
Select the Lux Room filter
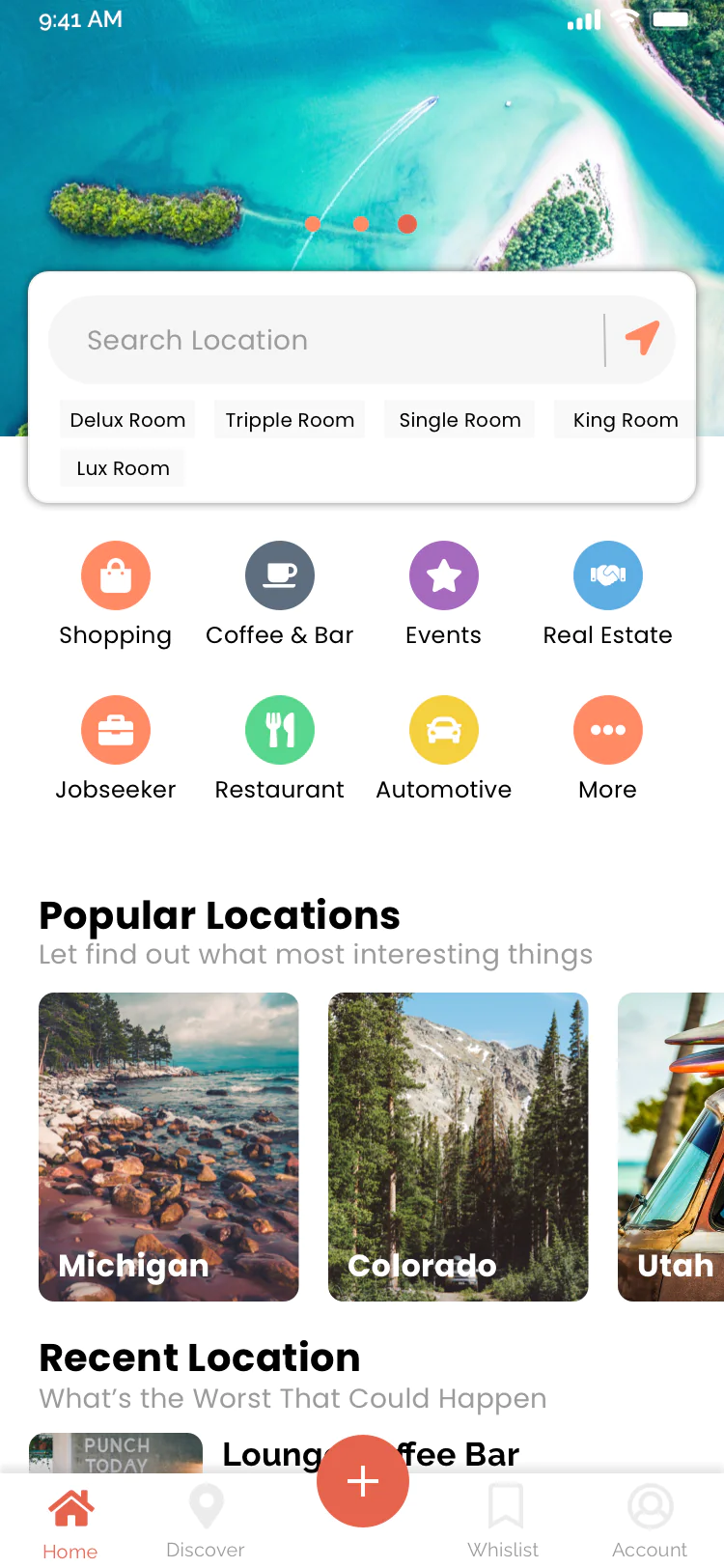coord(123,467)
